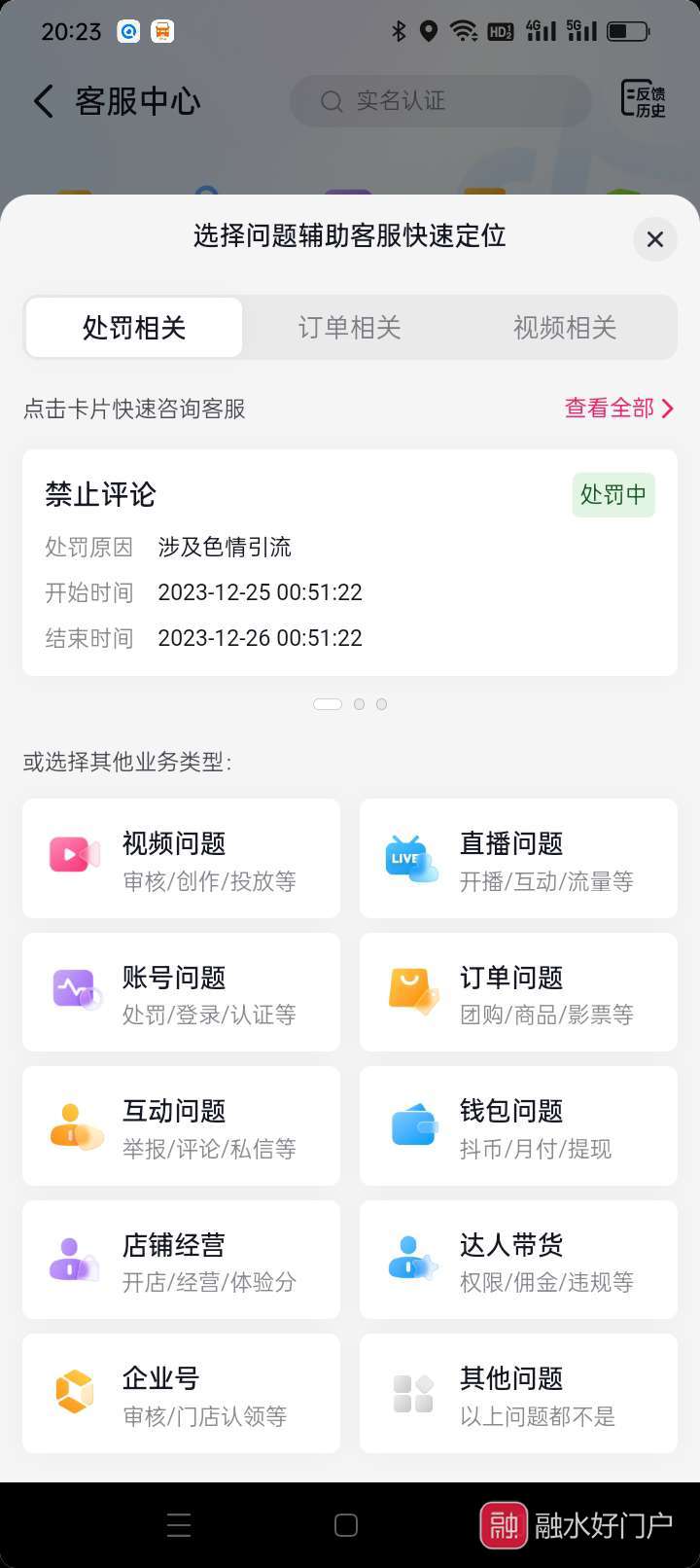Switch to the 视频相关 tab
The width and height of the screenshot is (700, 1568).
coord(565,328)
